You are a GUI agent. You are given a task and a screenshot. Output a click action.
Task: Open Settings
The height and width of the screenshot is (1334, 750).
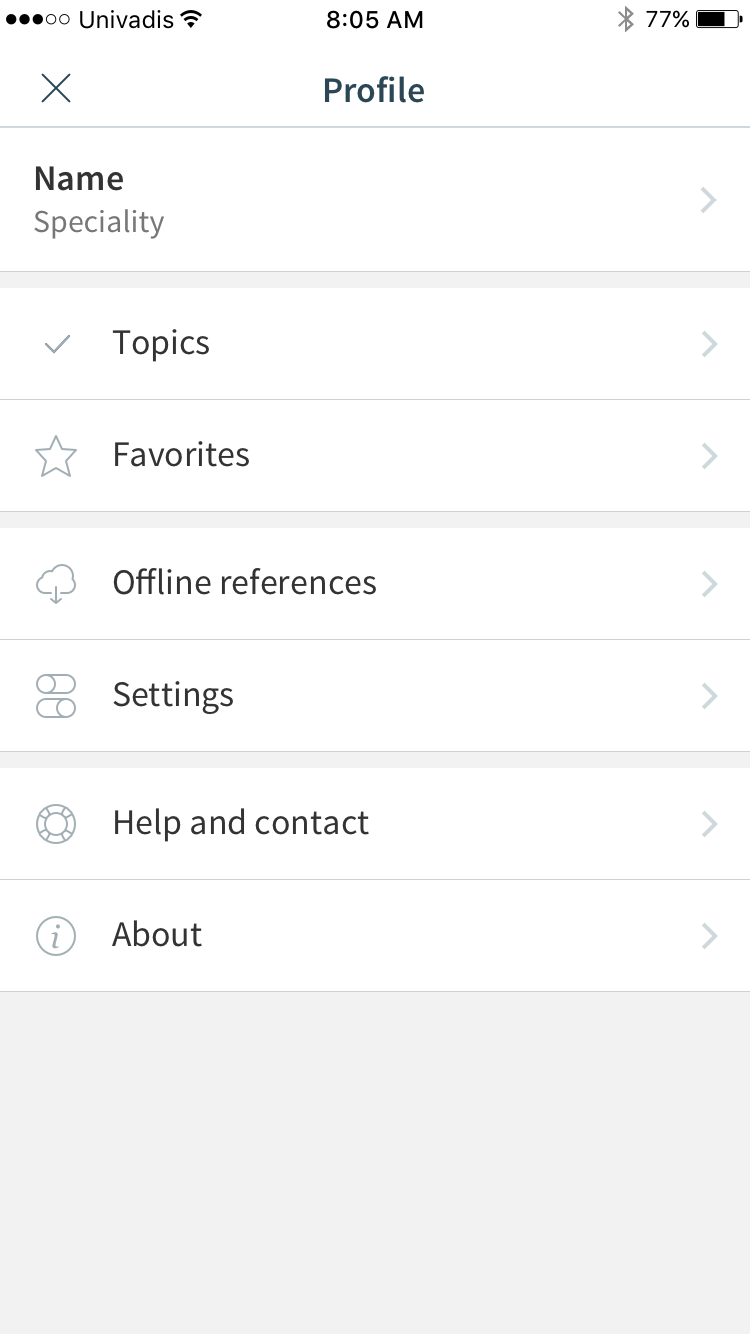click(375, 696)
